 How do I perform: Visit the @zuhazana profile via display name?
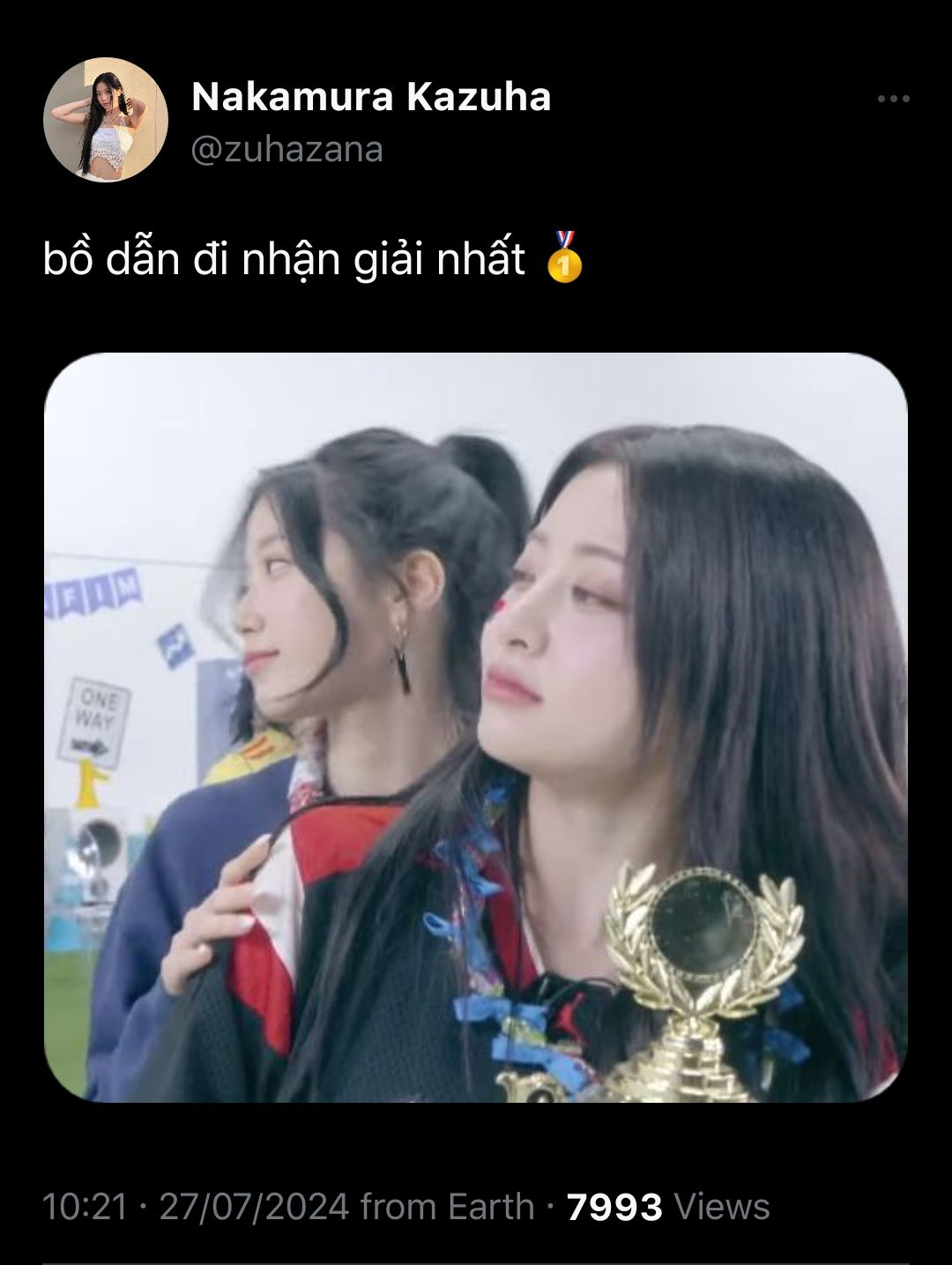tap(370, 97)
